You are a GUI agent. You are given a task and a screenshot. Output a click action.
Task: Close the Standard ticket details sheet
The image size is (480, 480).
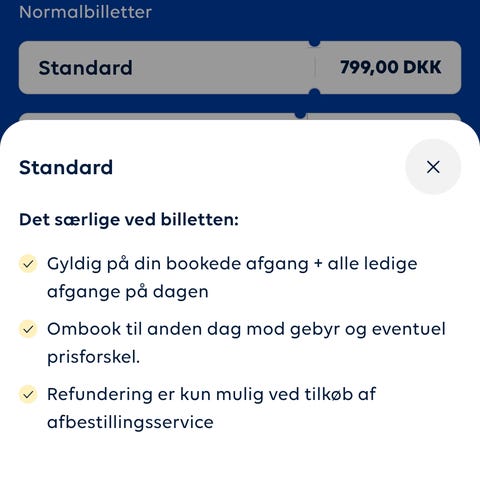[433, 167]
